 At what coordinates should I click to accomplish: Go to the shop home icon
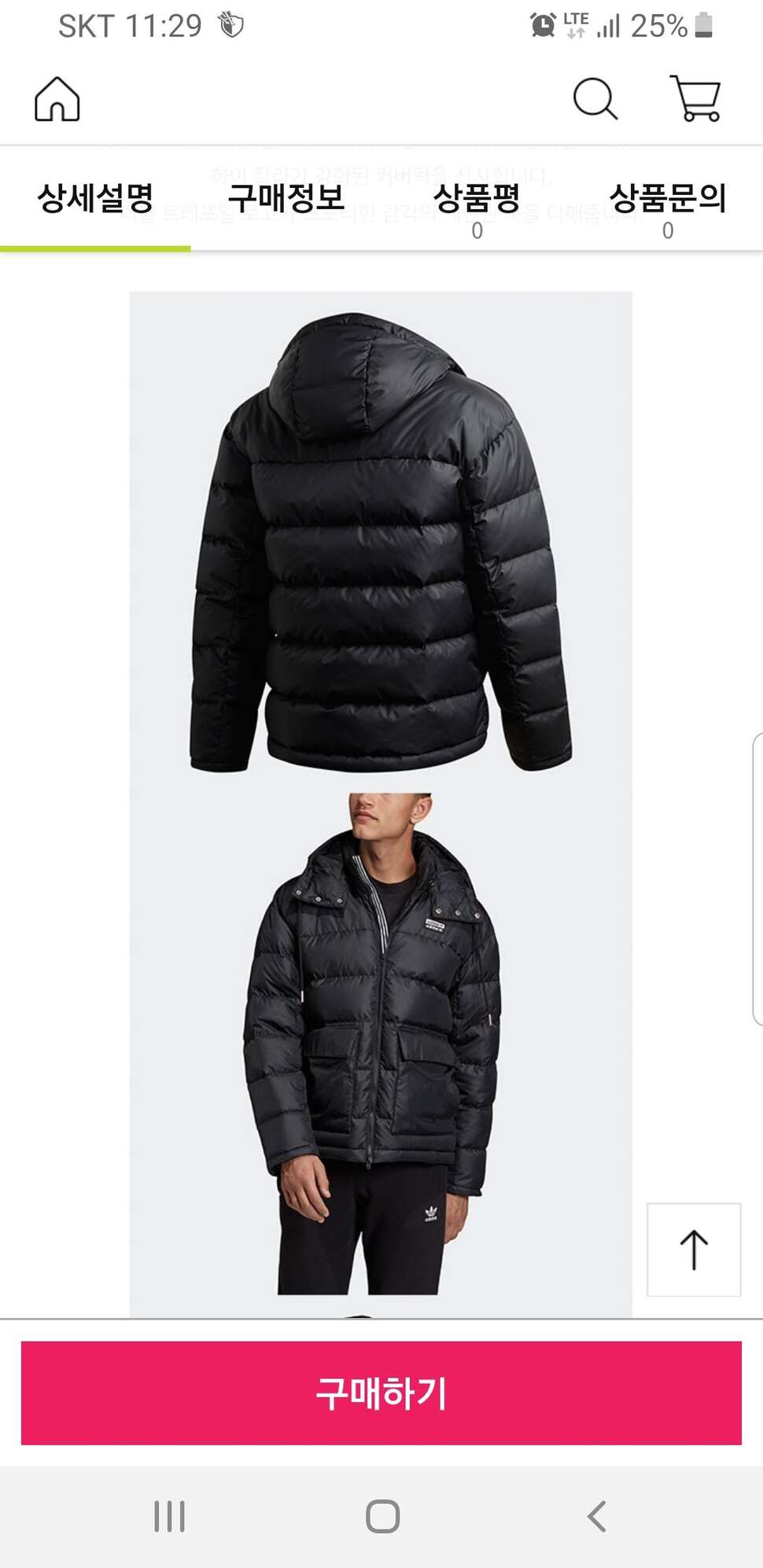(57, 99)
